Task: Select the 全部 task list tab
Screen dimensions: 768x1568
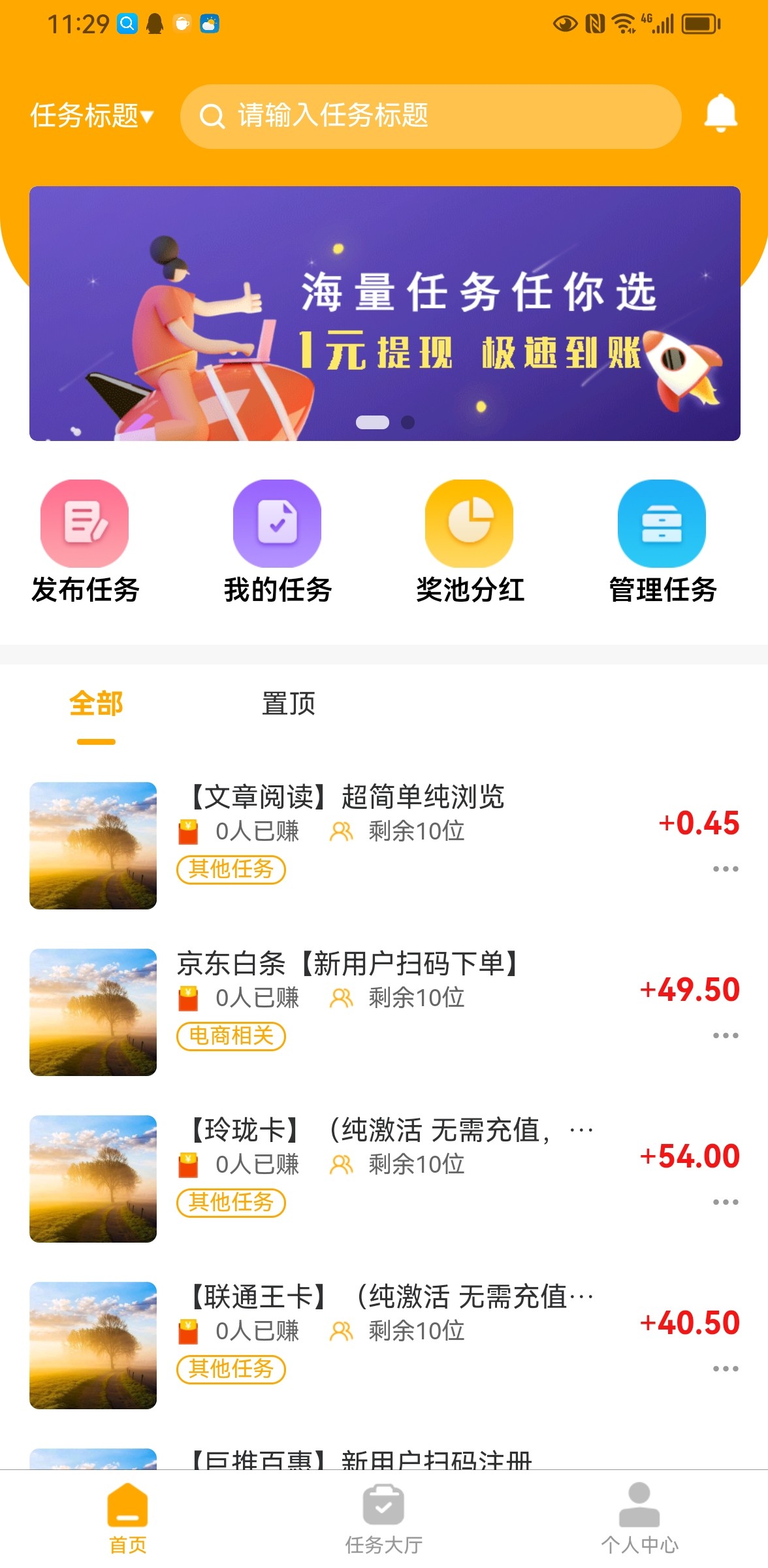Action: [96, 704]
